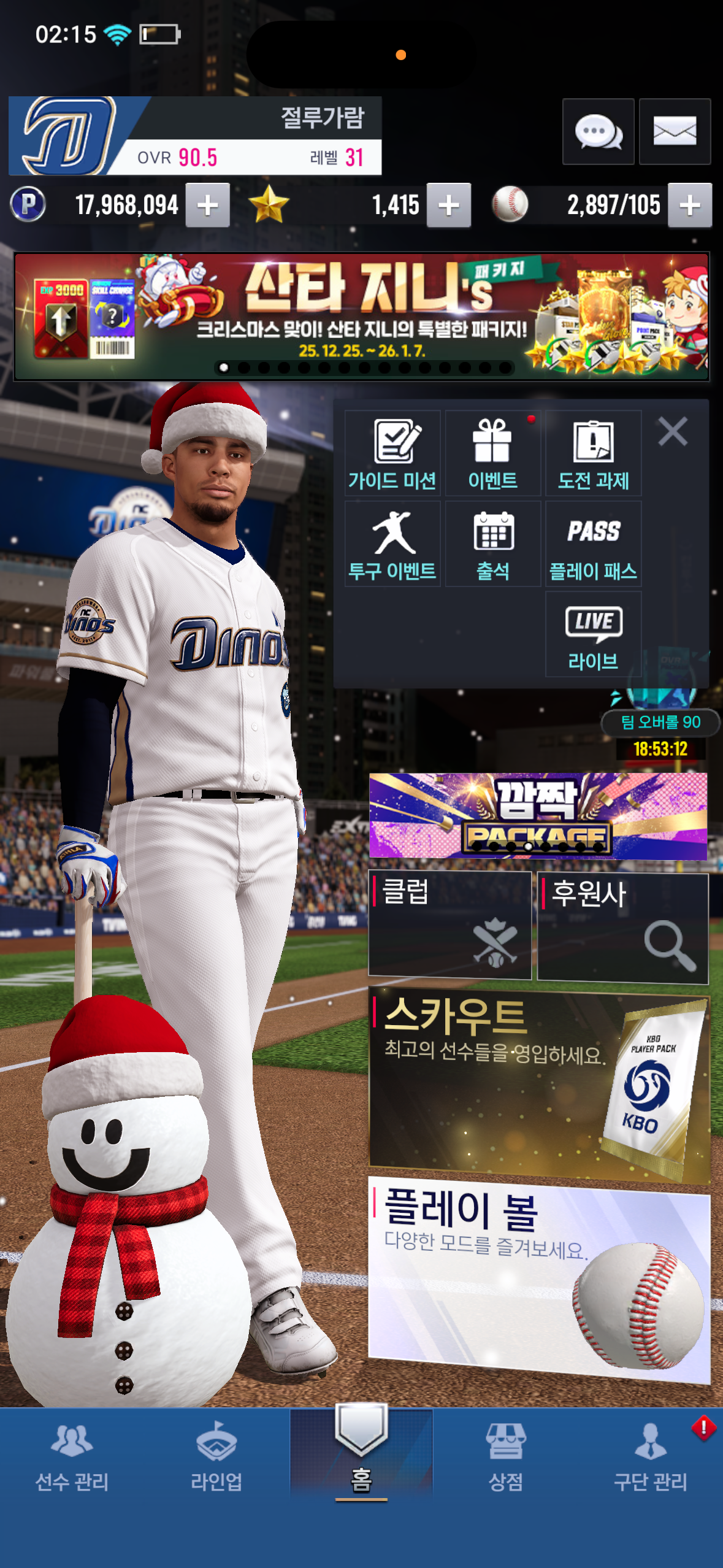This screenshot has height=1568, width=723.
Task: Add more baseballs with plus button
Action: (x=690, y=206)
